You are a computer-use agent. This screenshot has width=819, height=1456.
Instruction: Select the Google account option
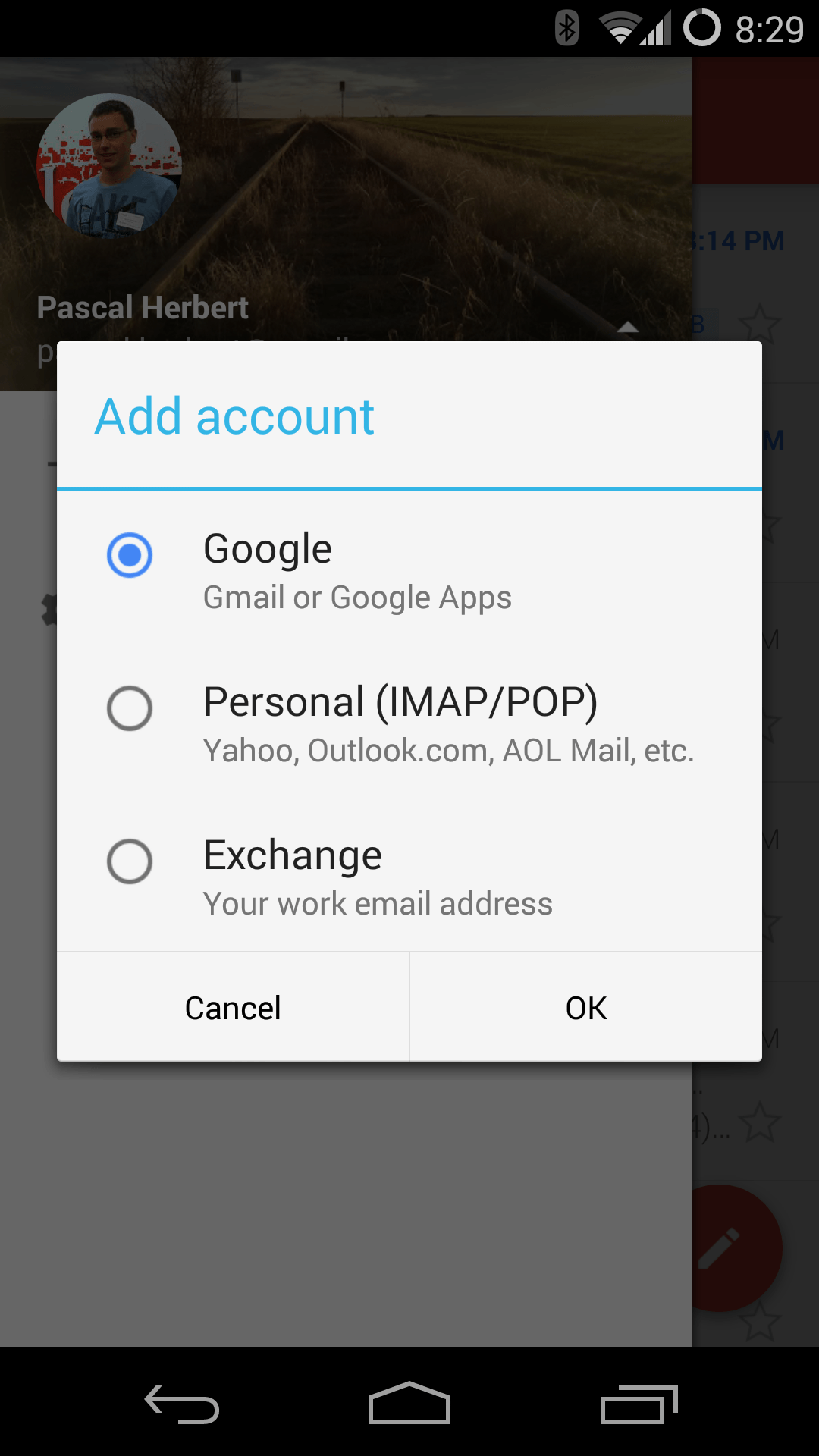130,555
